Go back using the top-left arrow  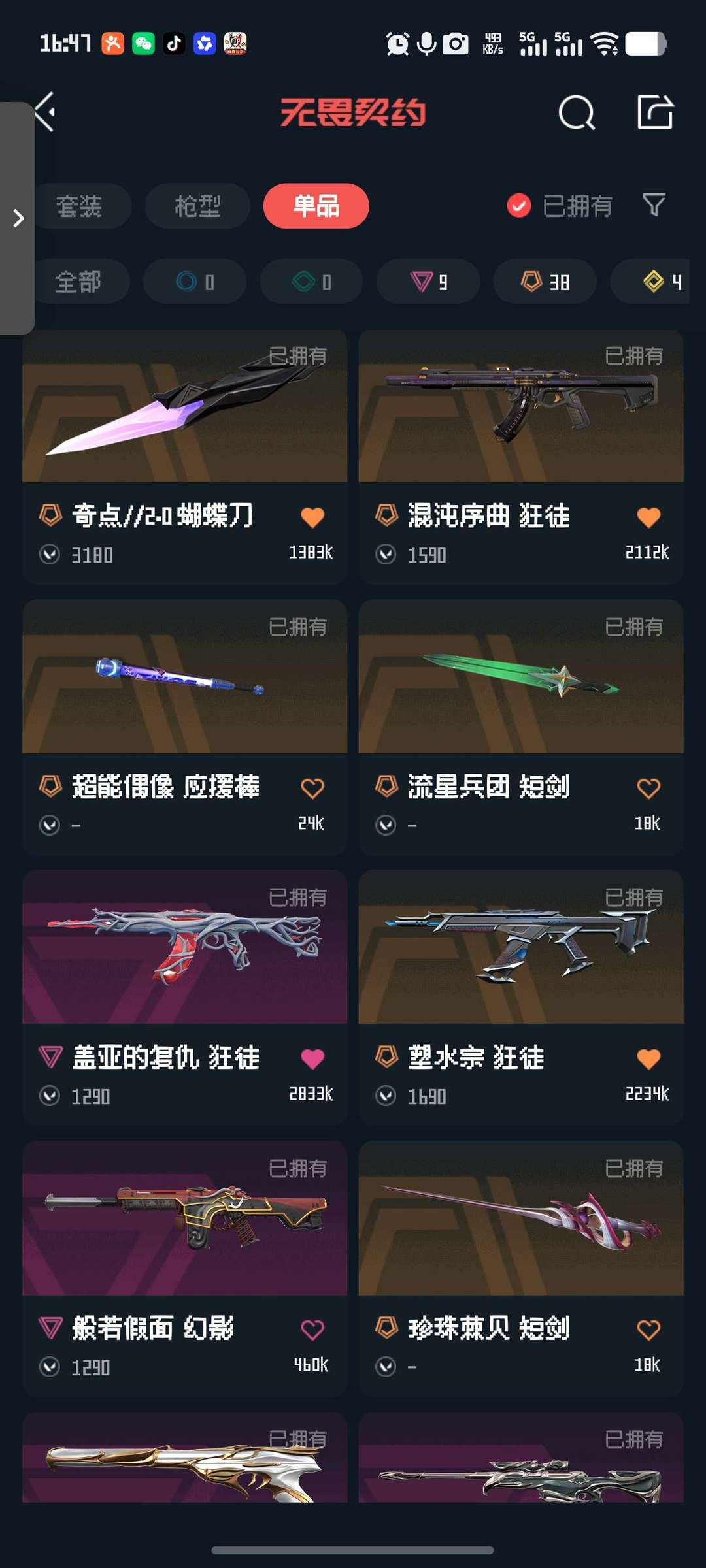coord(45,112)
